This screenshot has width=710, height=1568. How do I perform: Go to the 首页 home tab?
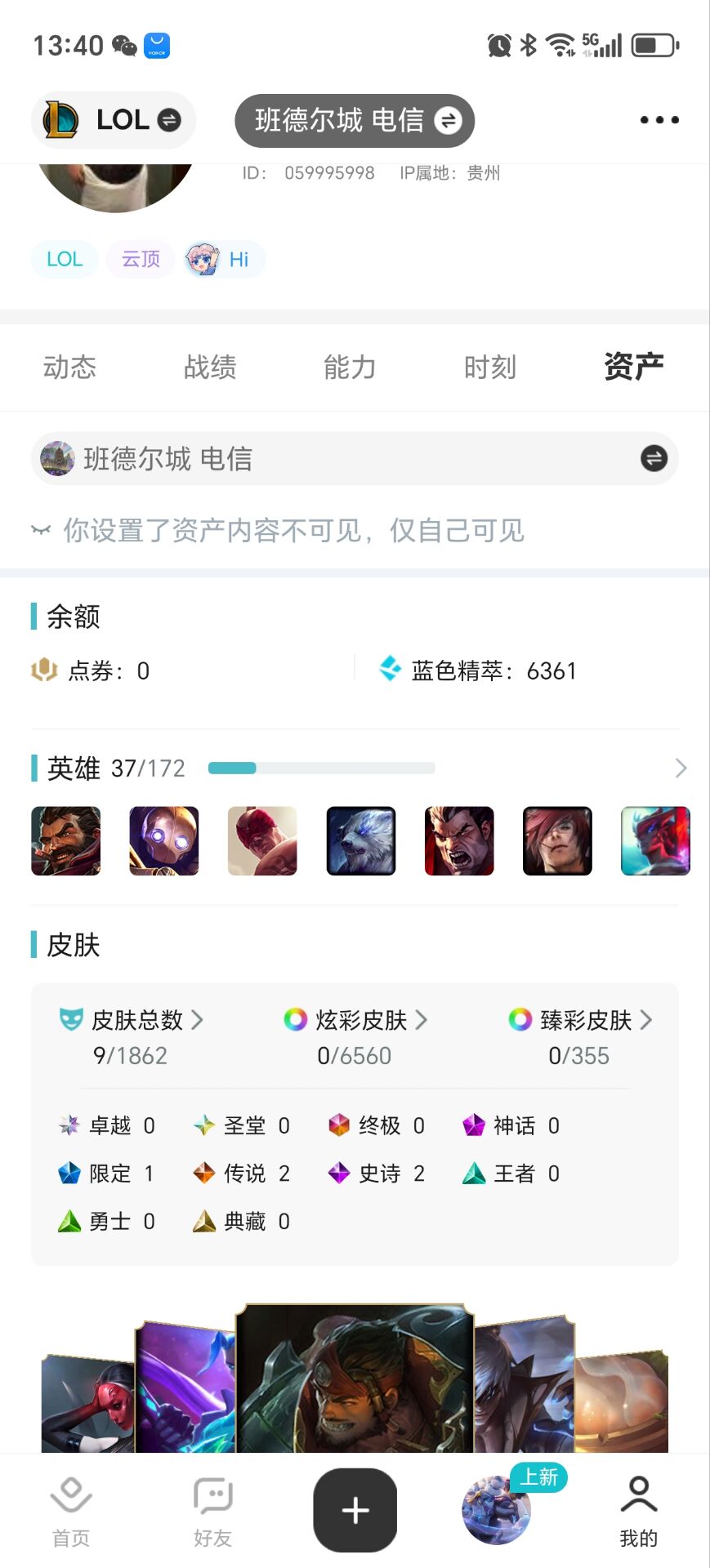click(71, 1512)
